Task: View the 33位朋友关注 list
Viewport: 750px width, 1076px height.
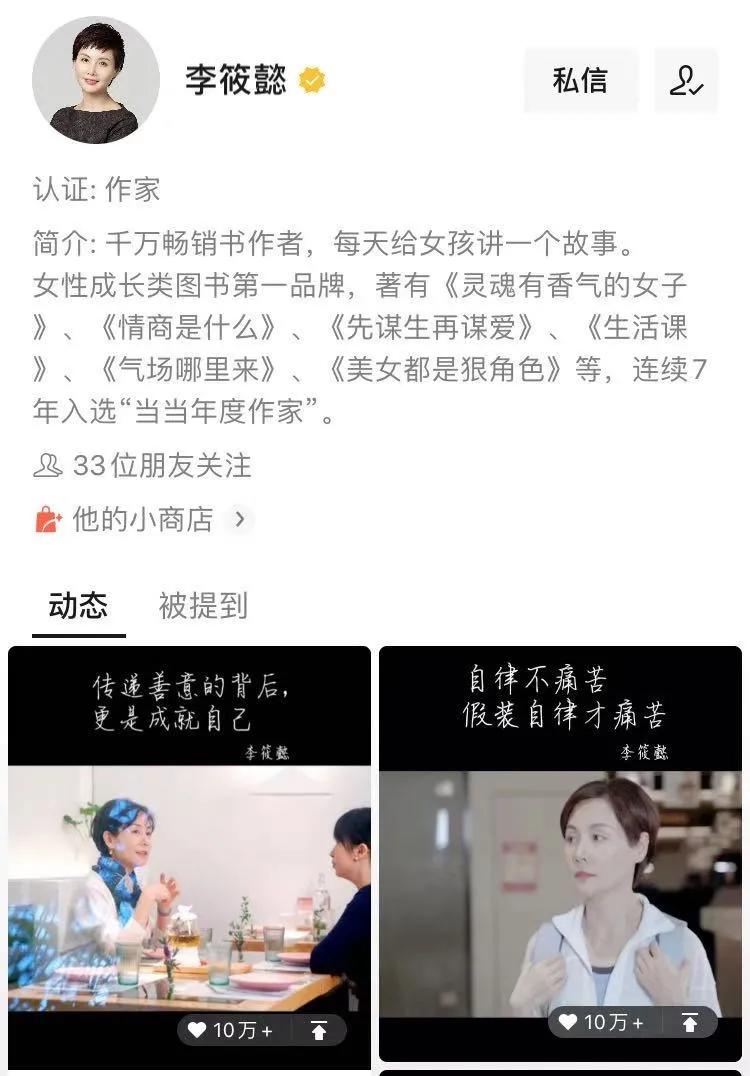Action: (143, 465)
